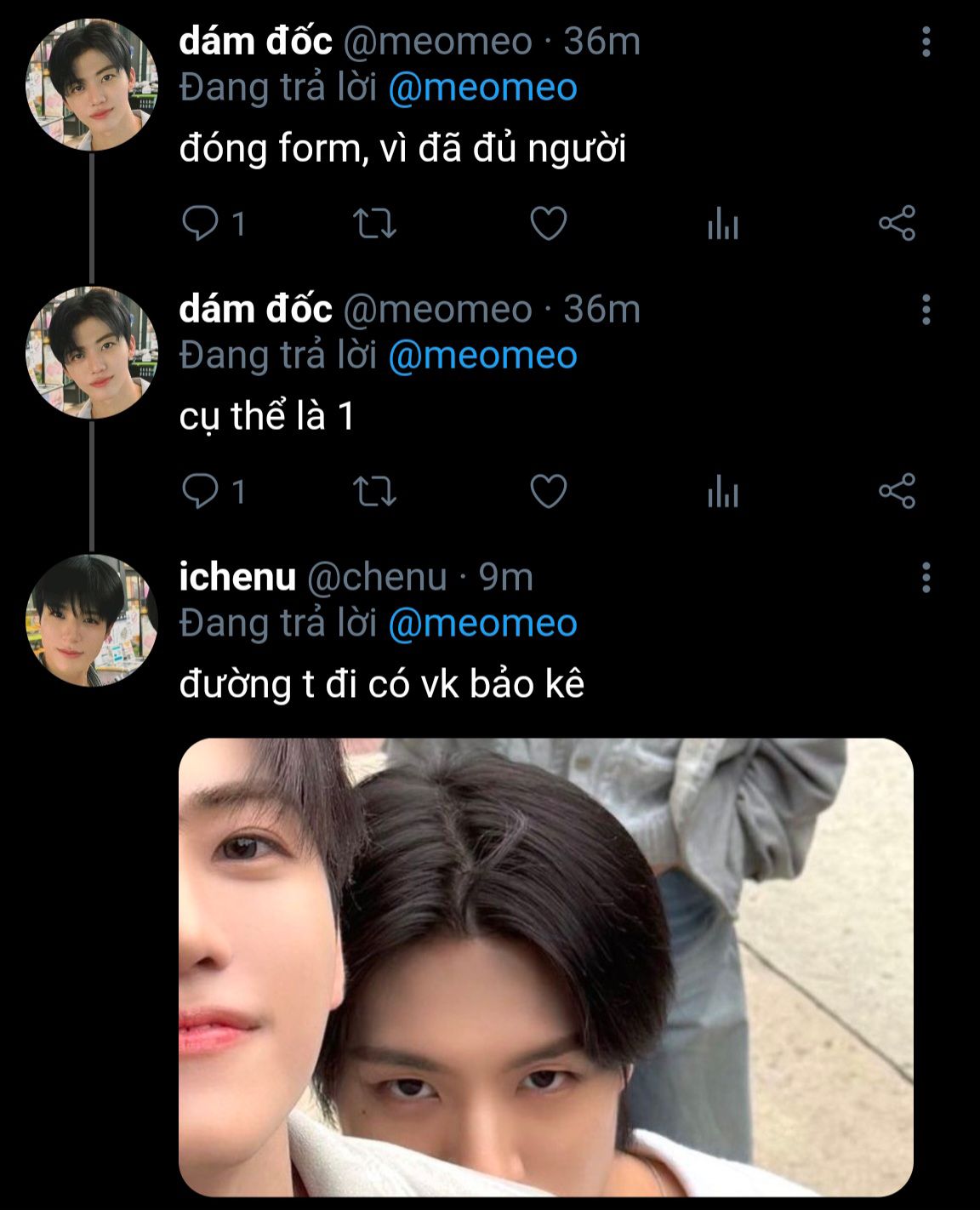Open ichenu's profile picture
This screenshot has height=1210, width=980.
click(92, 620)
